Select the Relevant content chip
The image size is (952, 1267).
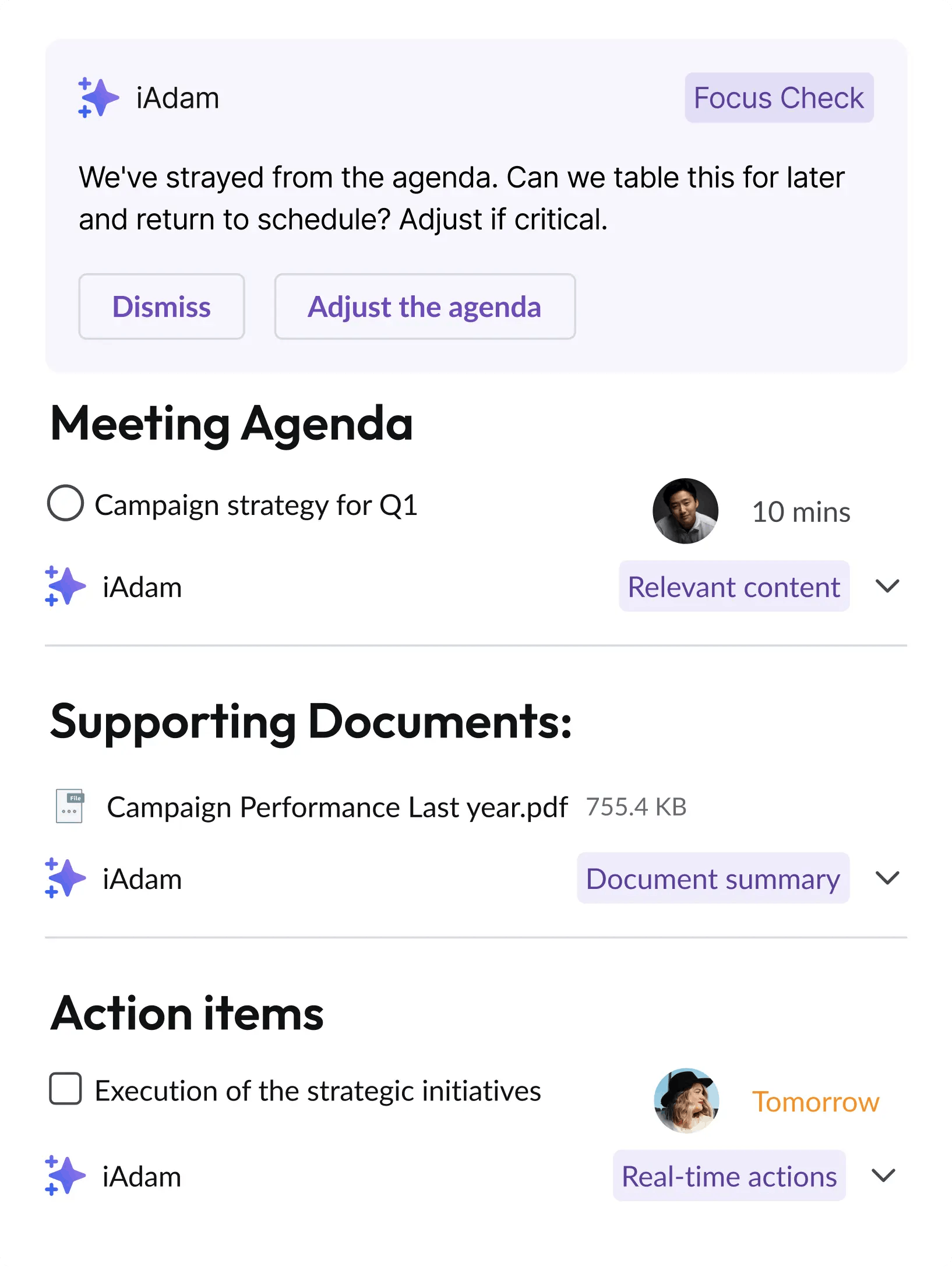734,587
